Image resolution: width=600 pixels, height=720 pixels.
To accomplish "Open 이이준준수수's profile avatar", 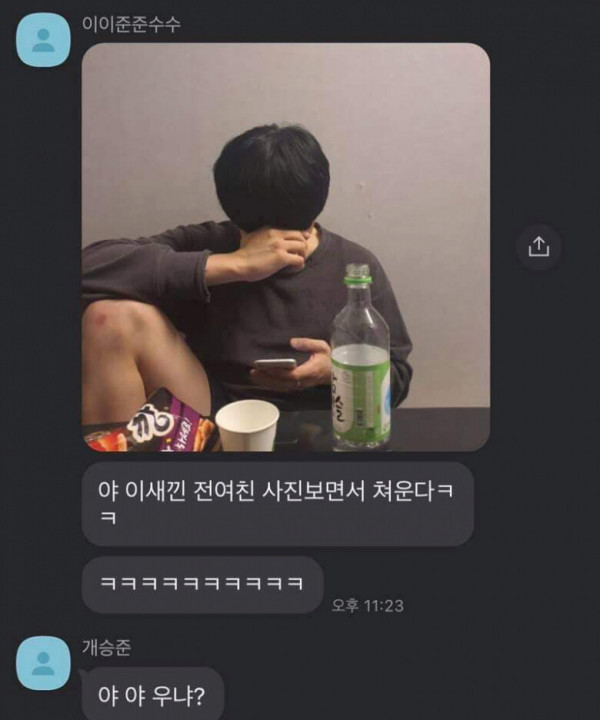I will pyautogui.click(x=44, y=40).
